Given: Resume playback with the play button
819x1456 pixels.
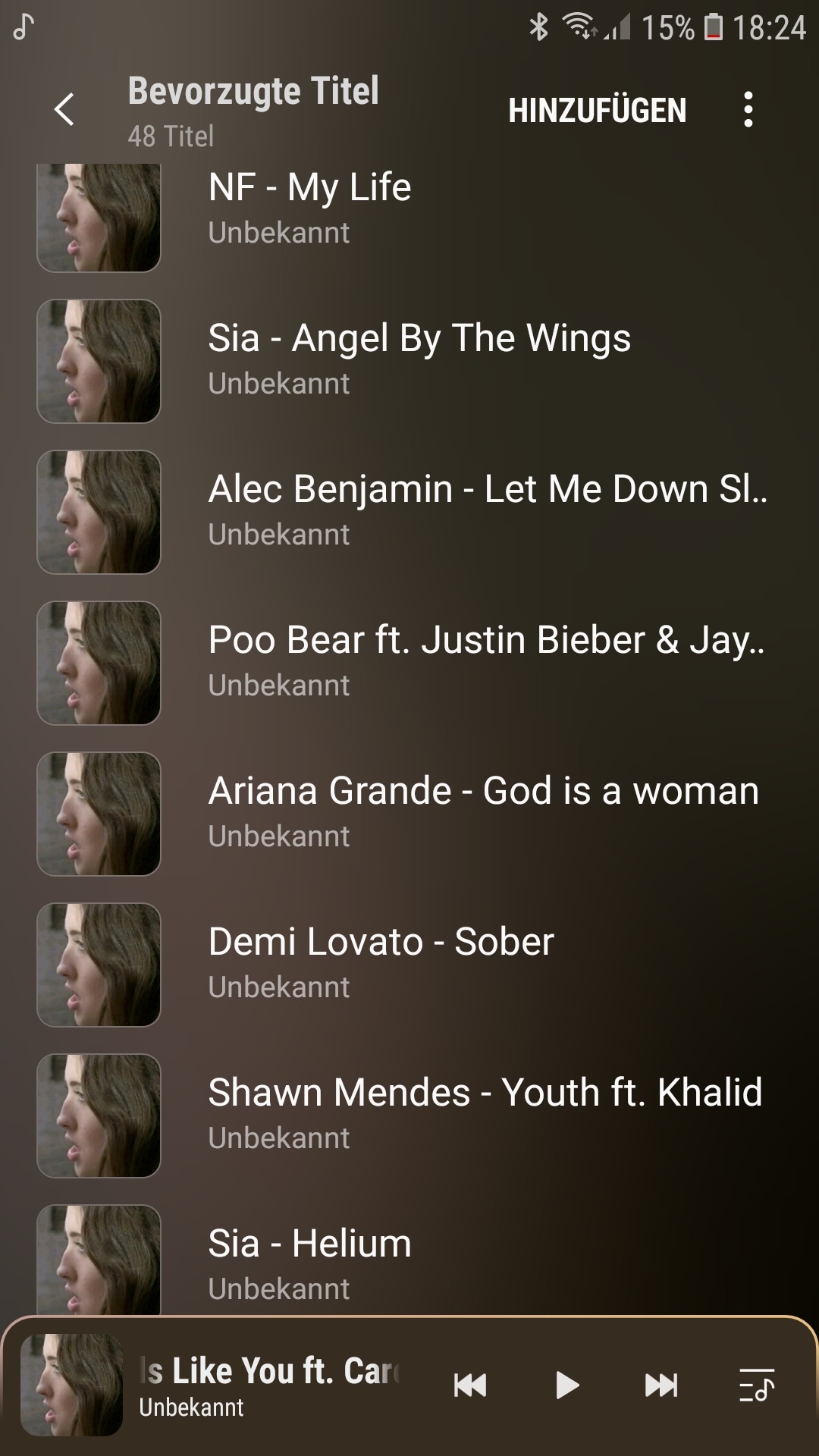Looking at the screenshot, I should [566, 1385].
